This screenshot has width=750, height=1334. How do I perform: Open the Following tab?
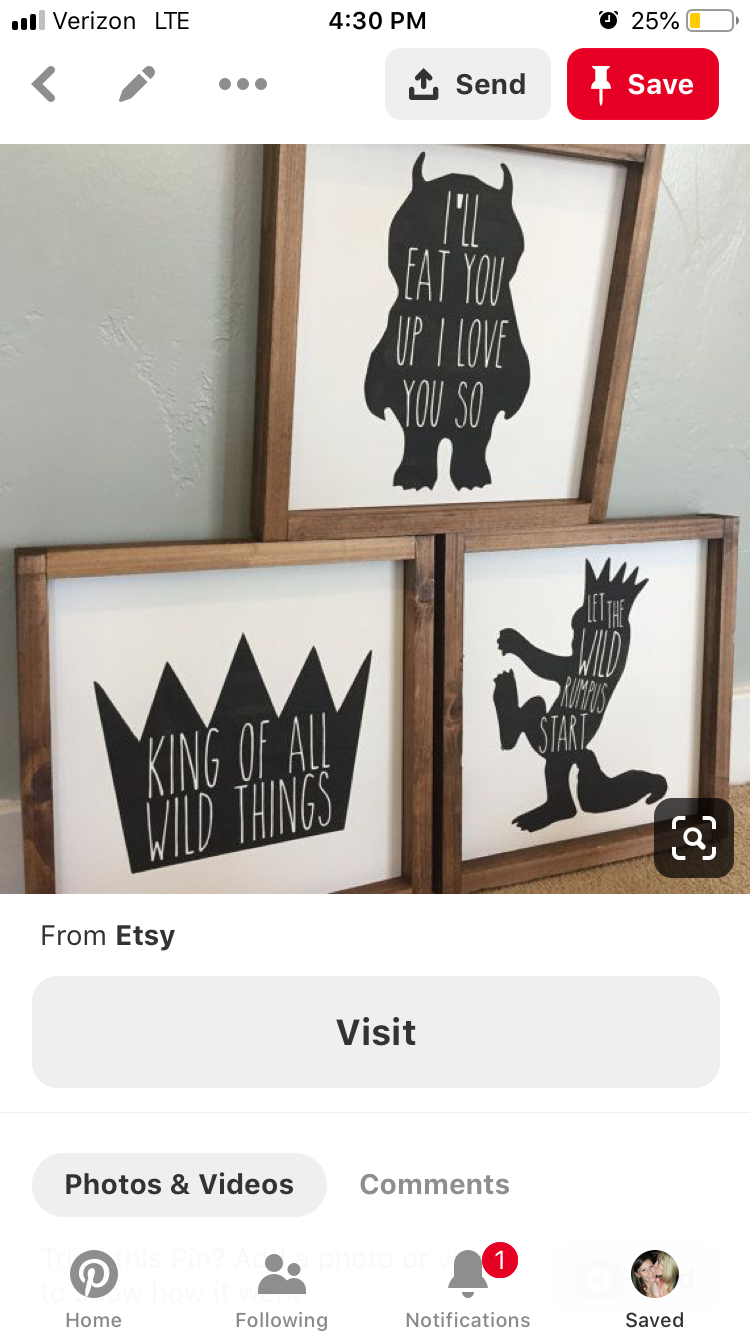pos(281,1290)
